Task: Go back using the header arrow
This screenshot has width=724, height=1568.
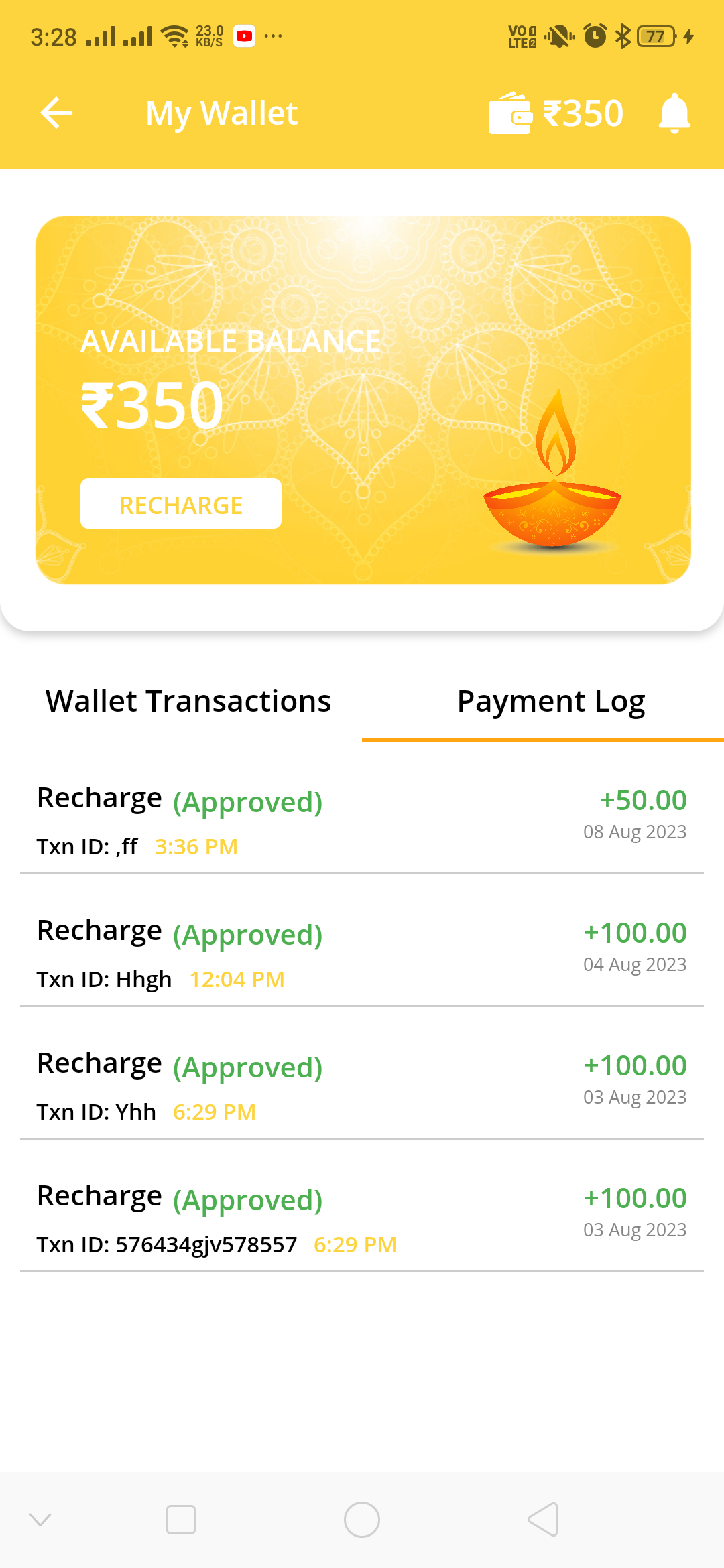Action: point(56,113)
